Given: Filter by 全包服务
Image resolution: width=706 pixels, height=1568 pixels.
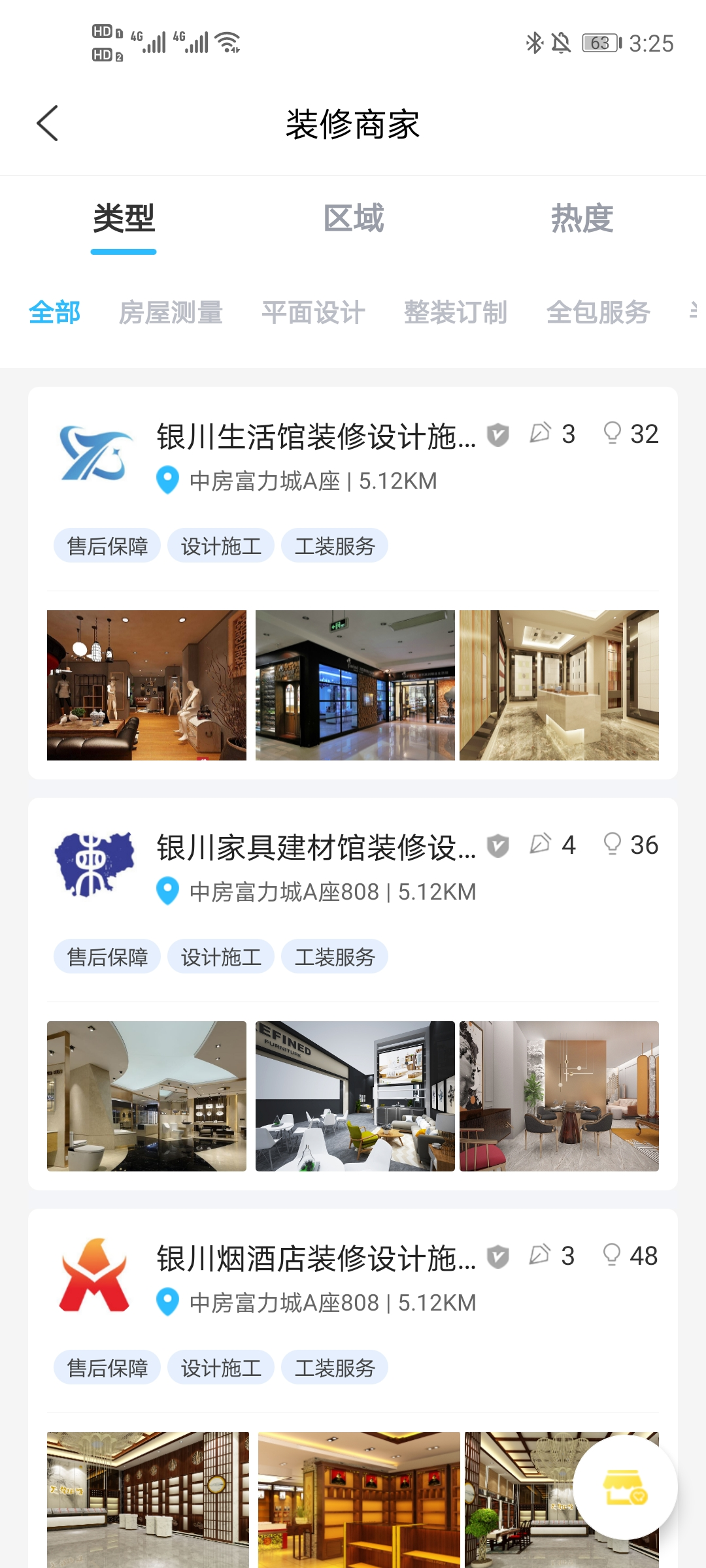Looking at the screenshot, I should click(x=598, y=313).
